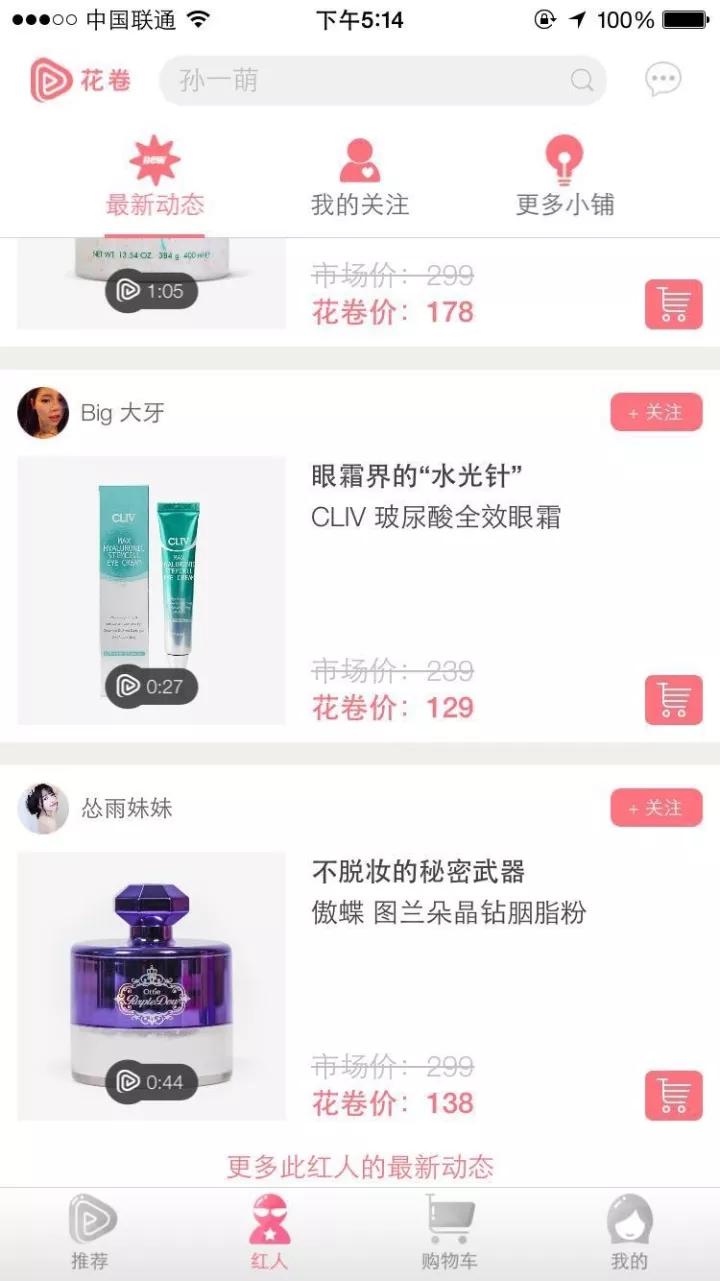Follow 怂雨妹妹 with the 关注 button
The image size is (720, 1281).
pos(656,807)
